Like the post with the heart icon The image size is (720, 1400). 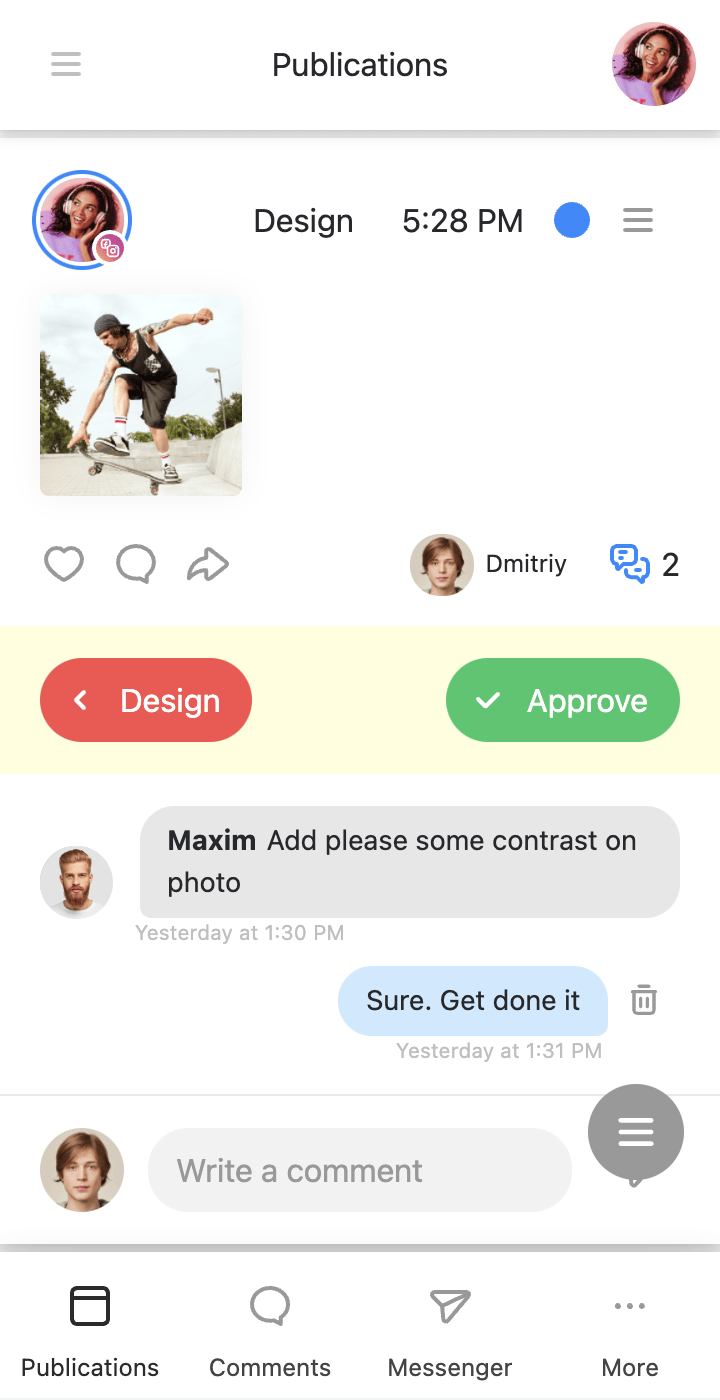(64, 564)
